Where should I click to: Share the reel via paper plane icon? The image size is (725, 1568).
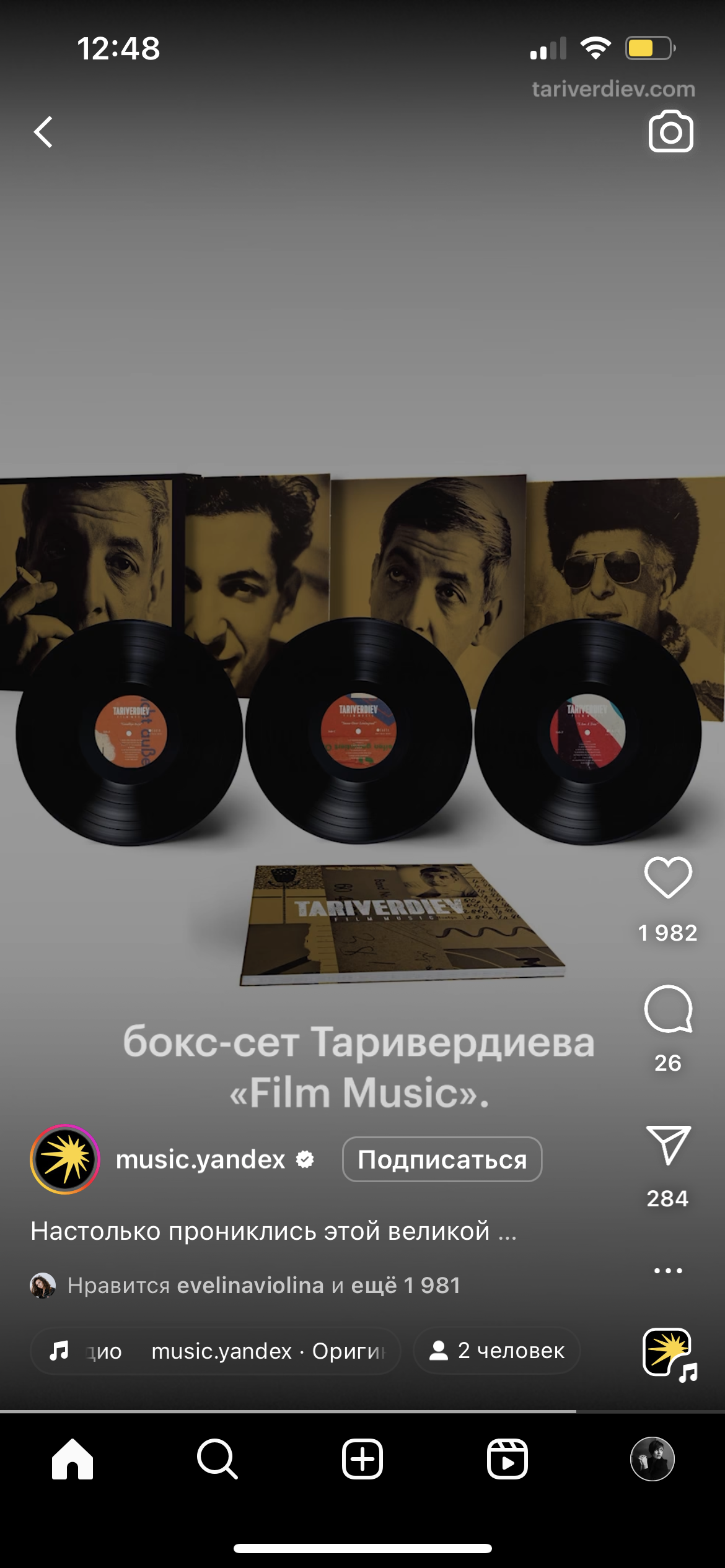pyautogui.click(x=668, y=1145)
